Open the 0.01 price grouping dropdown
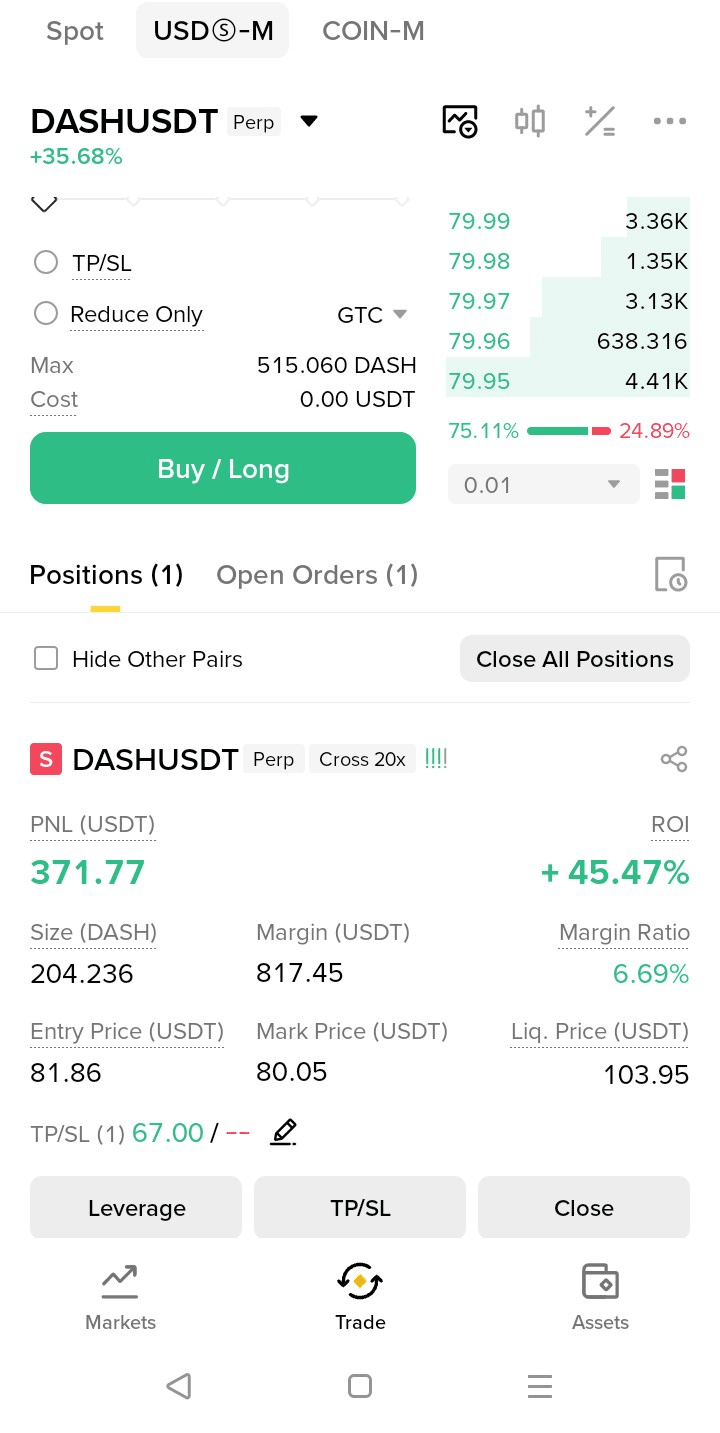720x1433 pixels. click(543, 485)
